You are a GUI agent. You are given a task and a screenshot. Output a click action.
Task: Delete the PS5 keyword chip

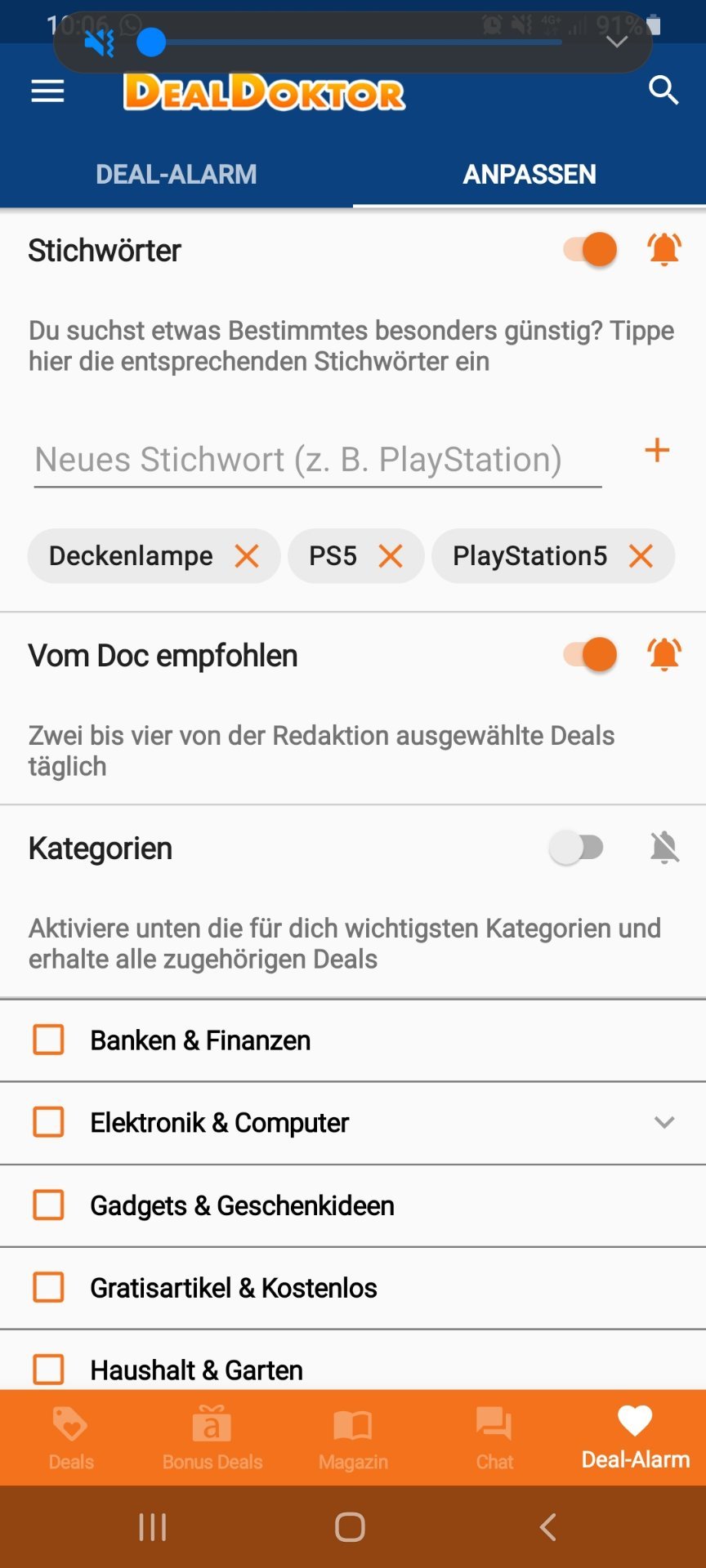pyautogui.click(x=391, y=556)
